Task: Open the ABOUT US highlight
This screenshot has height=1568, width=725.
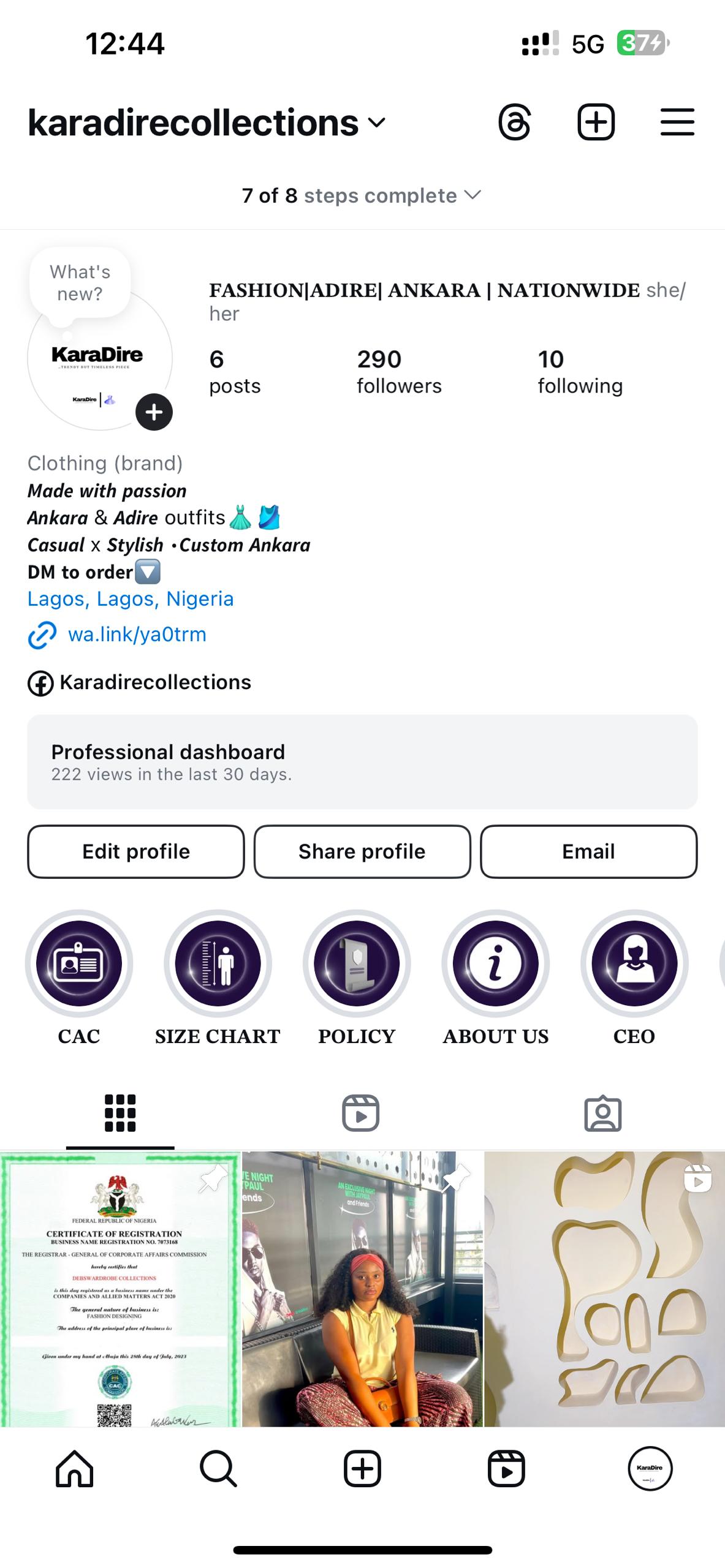Action: (x=496, y=963)
